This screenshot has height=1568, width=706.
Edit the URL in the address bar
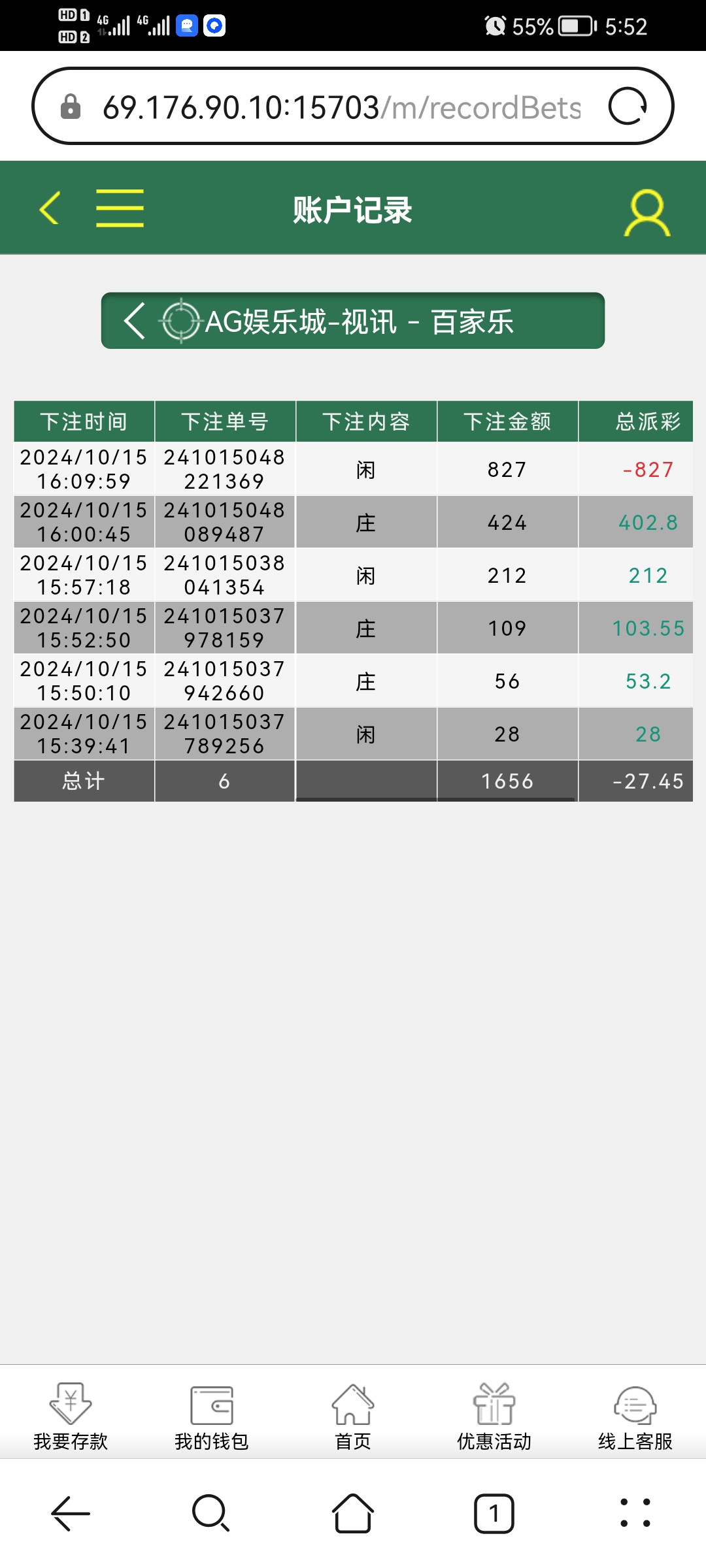pyautogui.click(x=340, y=107)
